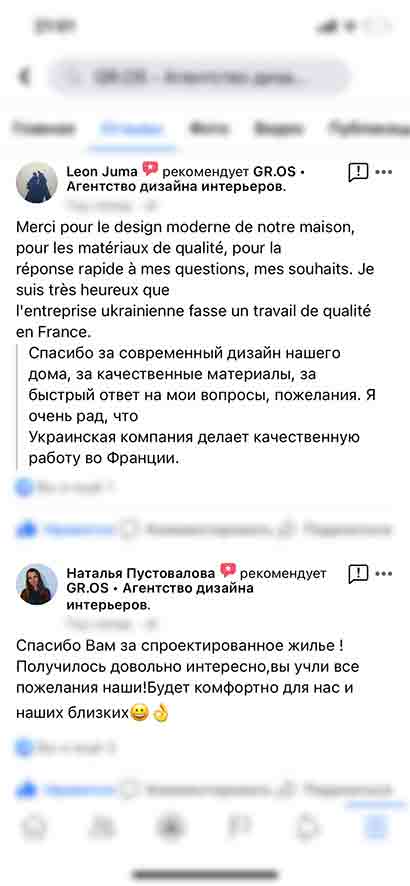410x886 pixels.
Task: Open Наталья Пустовалова's profile picture
Action: pyautogui.click(x=37, y=584)
